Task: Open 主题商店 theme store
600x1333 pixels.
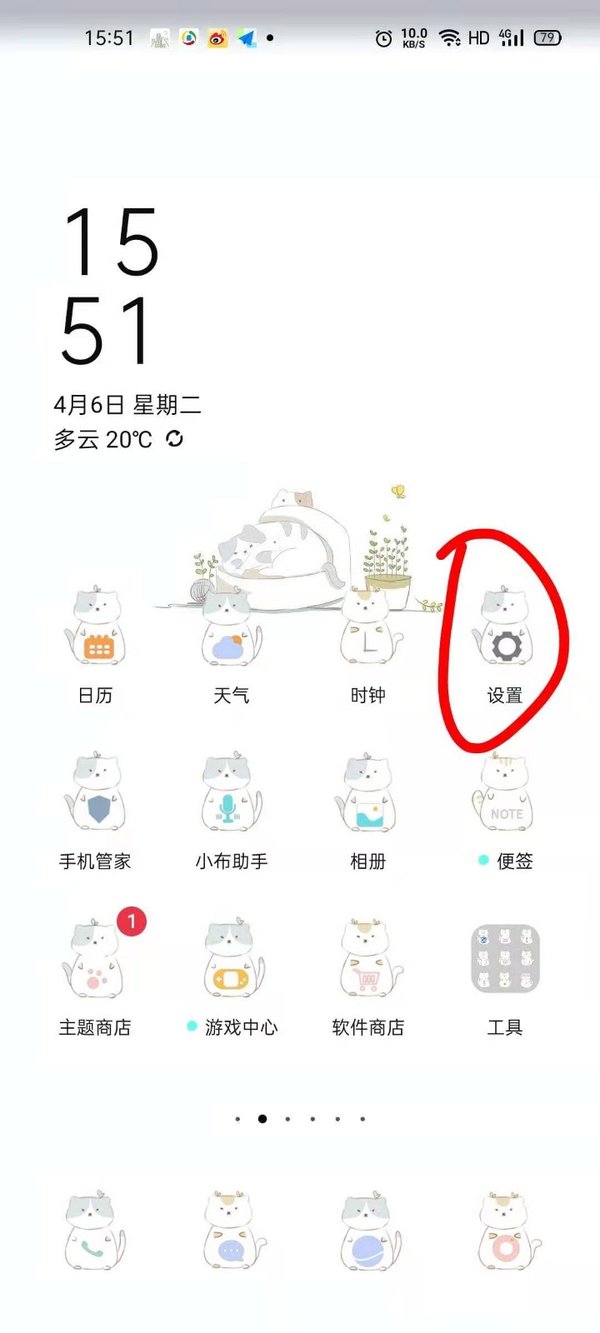Action: pyautogui.click(x=95, y=960)
